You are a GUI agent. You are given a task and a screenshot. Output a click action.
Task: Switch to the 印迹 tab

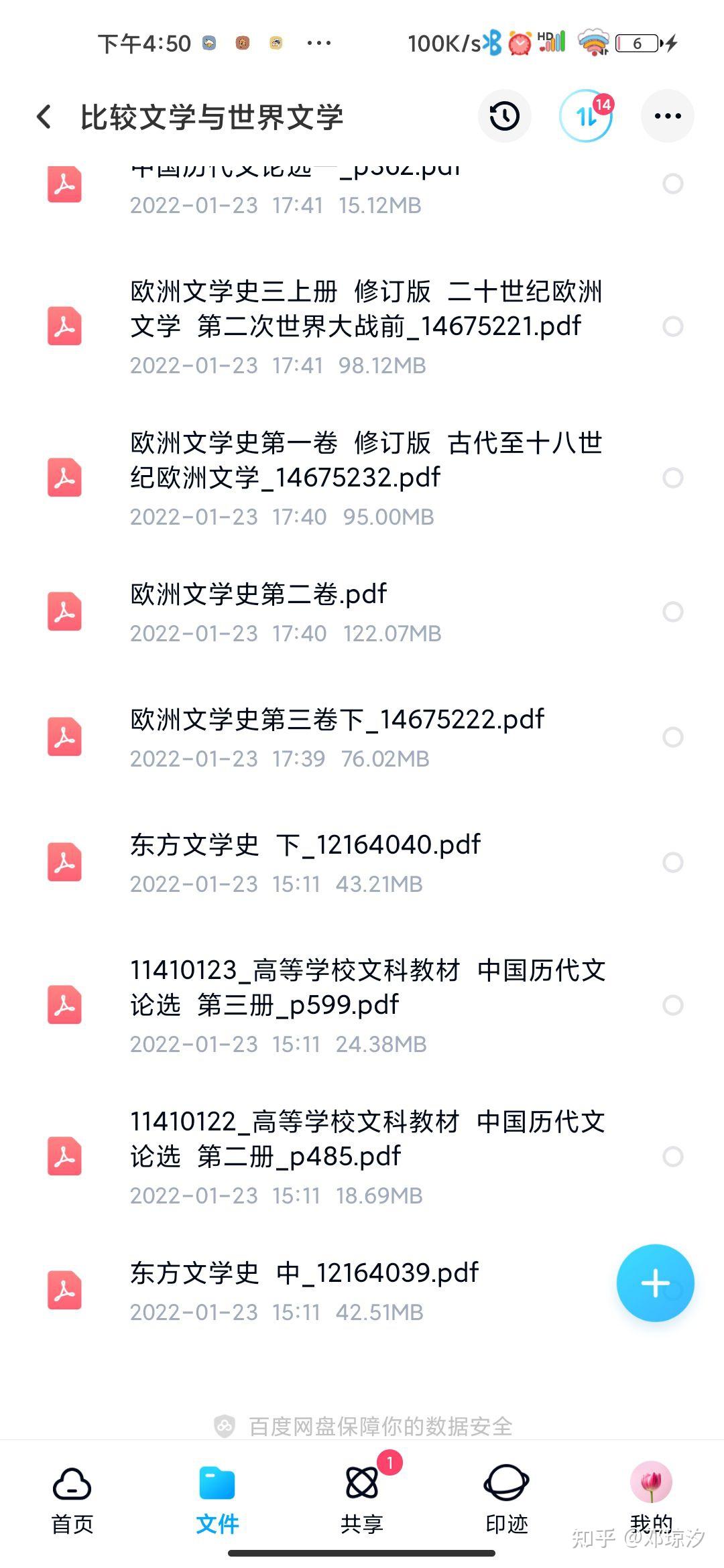(507, 1500)
